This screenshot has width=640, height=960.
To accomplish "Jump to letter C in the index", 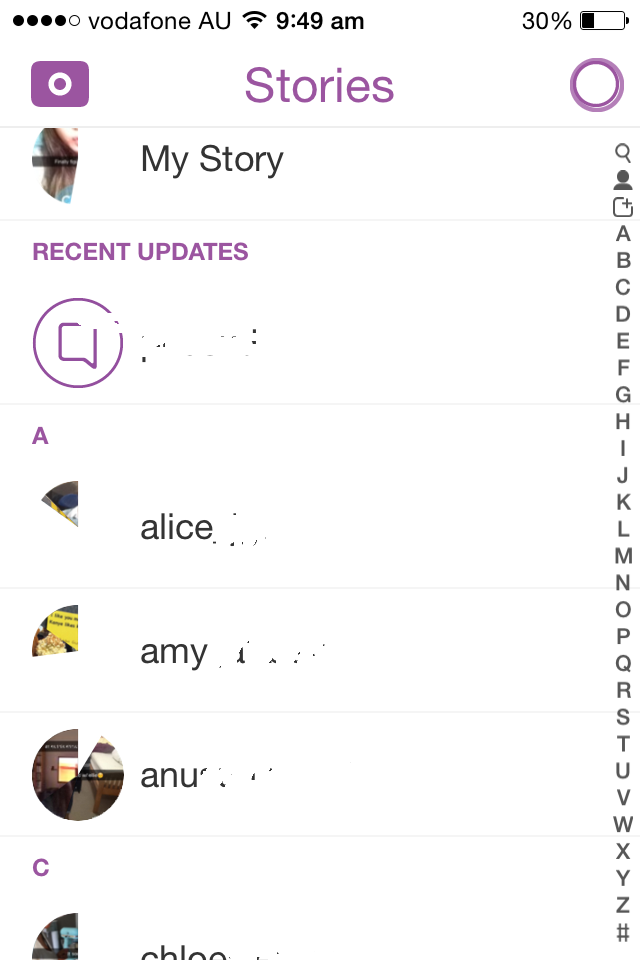I will [x=623, y=287].
